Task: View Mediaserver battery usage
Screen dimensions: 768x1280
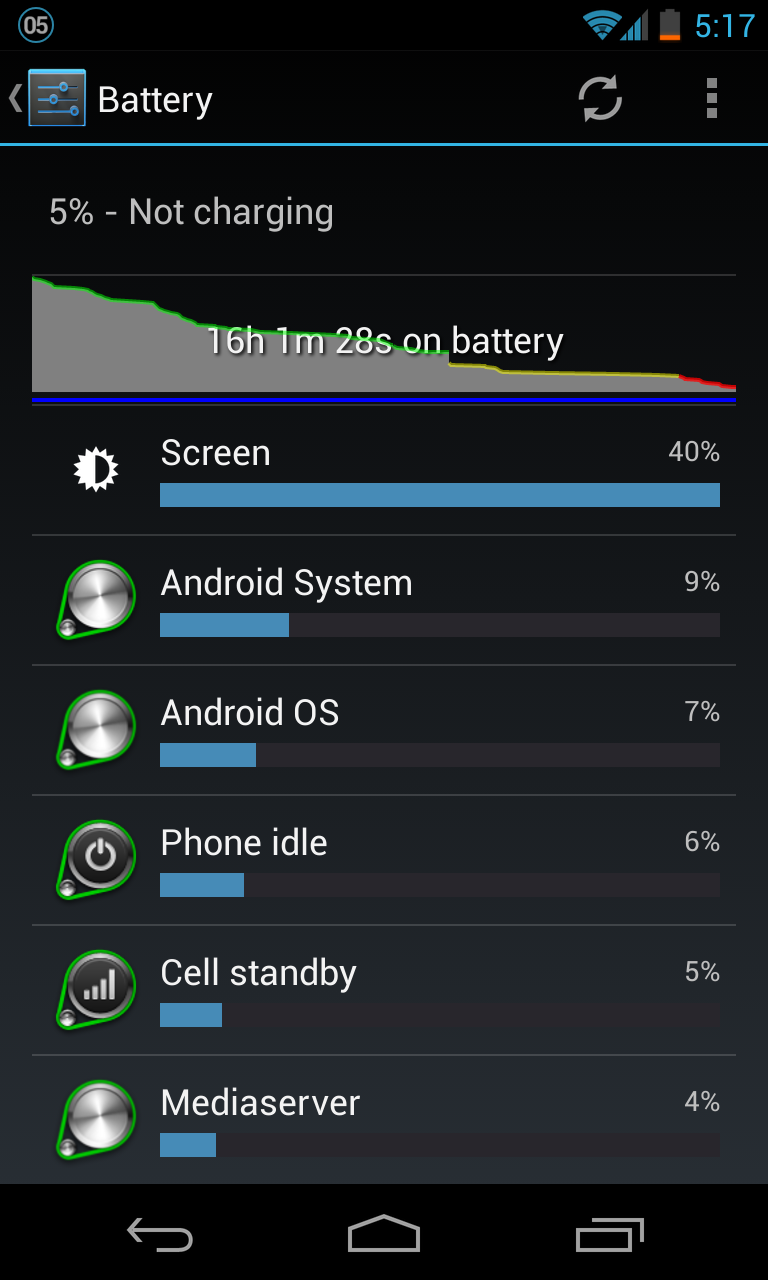Action: pos(384,1120)
